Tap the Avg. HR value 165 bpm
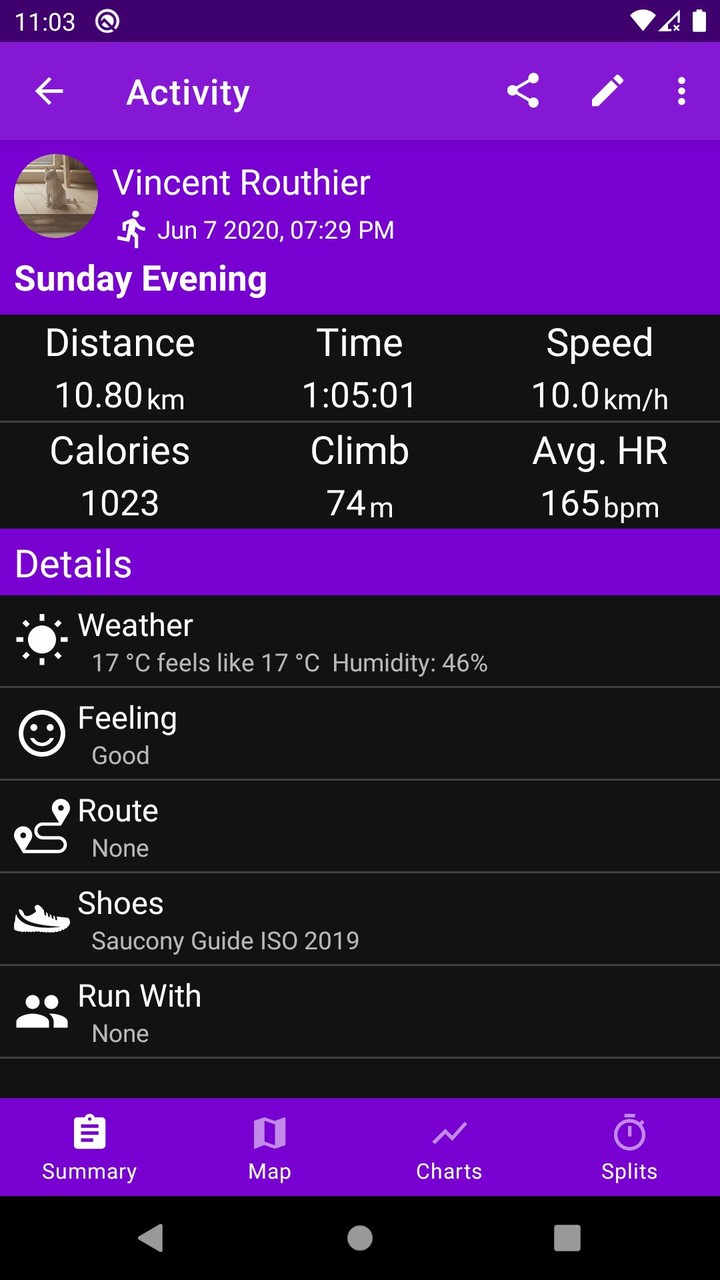Viewport: 720px width, 1280px height. click(x=599, y=504)
